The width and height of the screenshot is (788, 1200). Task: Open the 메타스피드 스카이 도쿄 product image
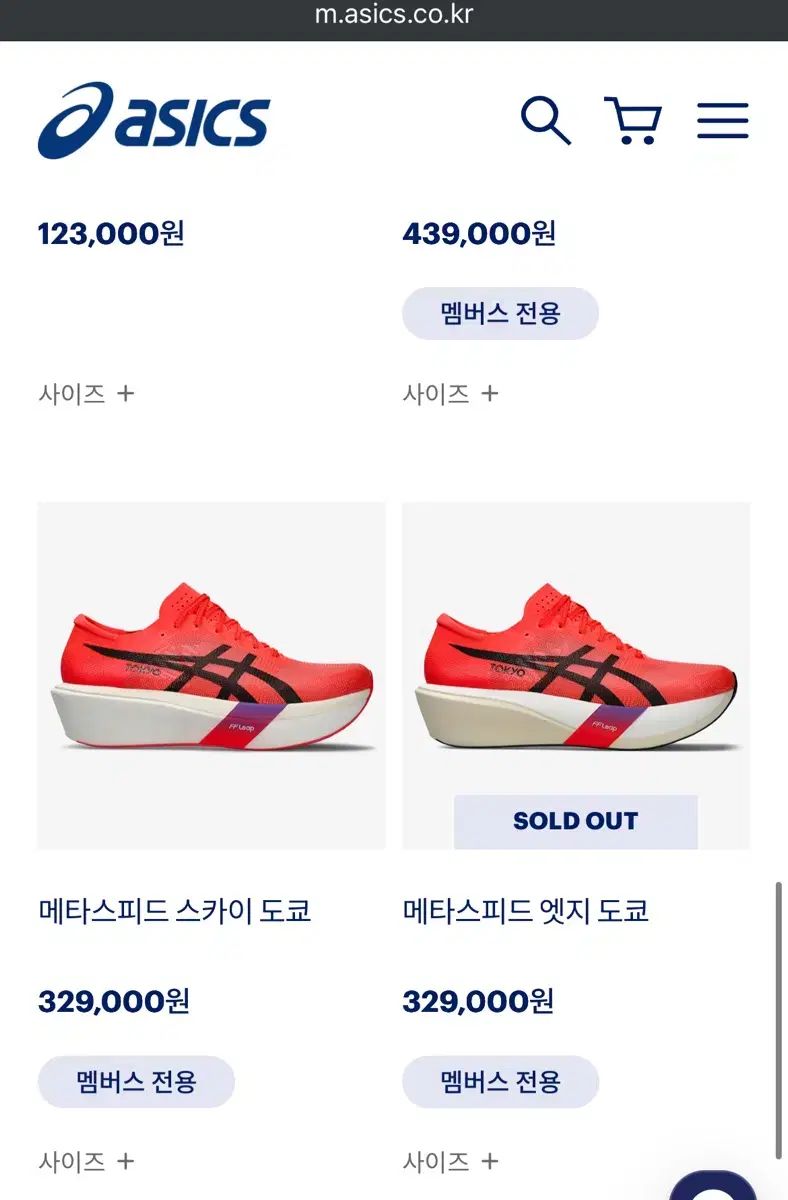click(x=211, y=675)
